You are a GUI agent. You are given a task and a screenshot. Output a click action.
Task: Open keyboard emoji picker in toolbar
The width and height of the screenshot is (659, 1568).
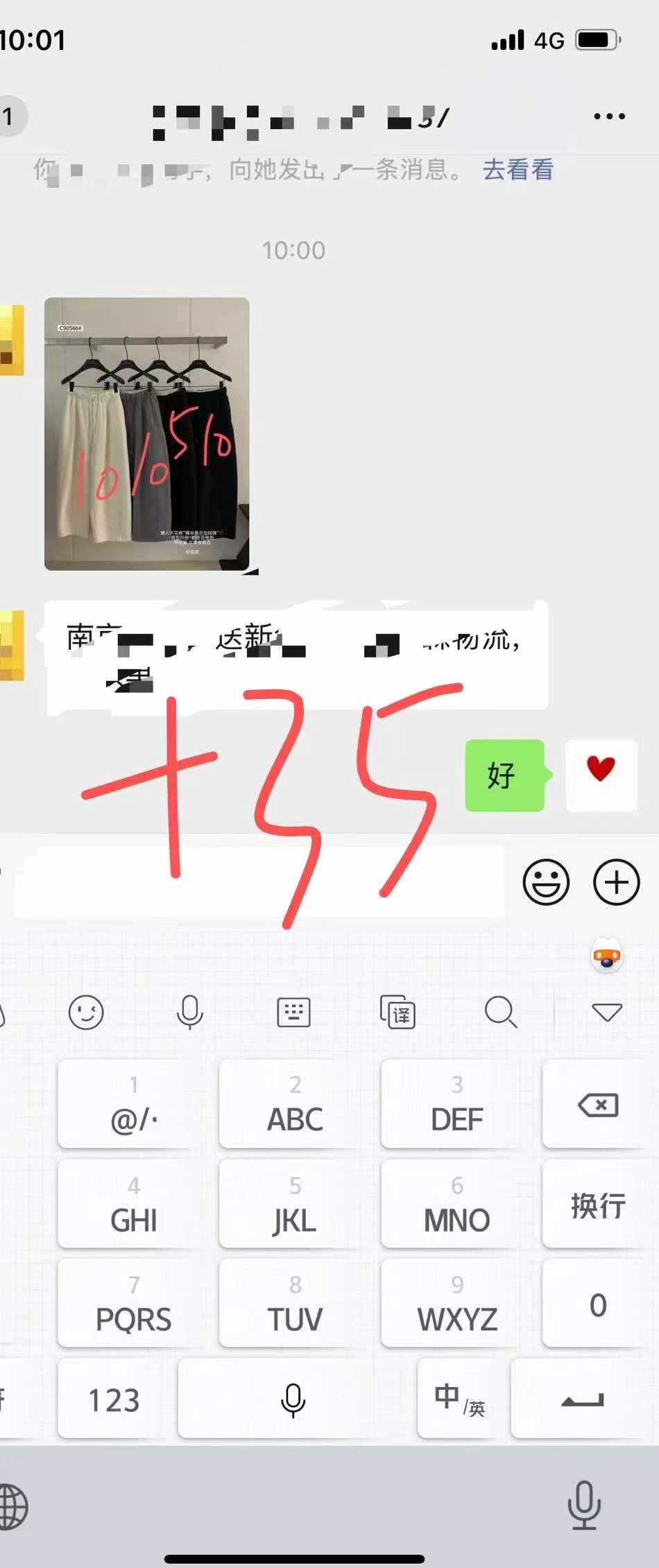coord(86,1013)
